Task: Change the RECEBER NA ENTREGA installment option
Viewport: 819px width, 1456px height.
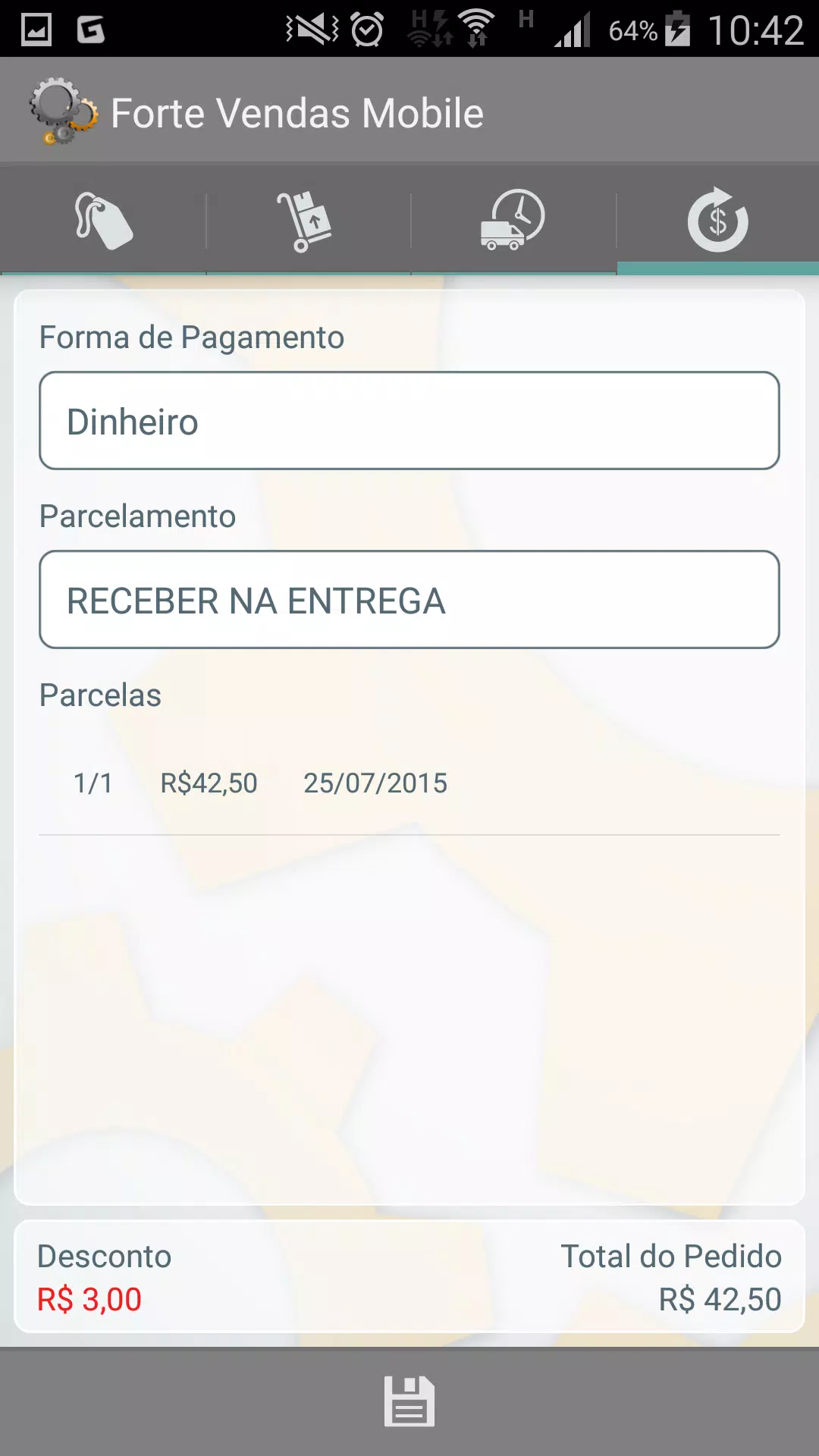Action: pos(409,600)
